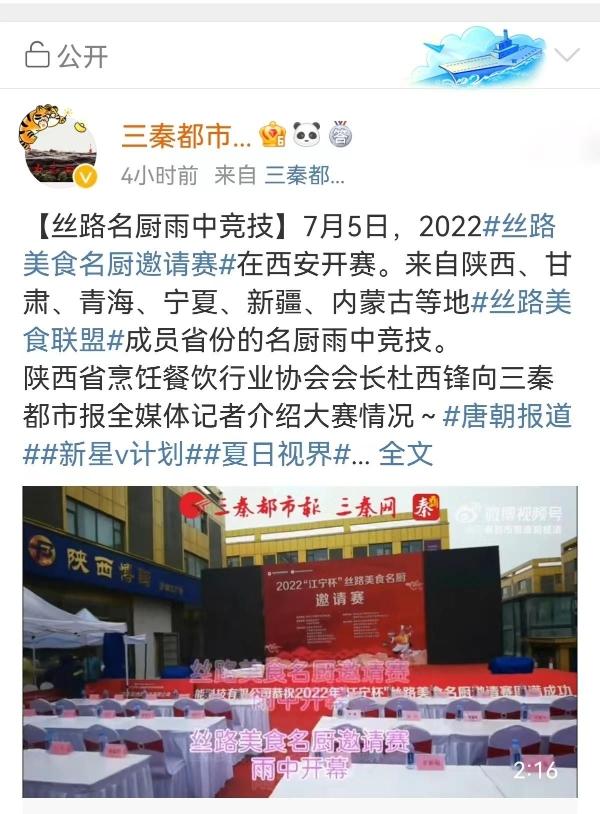Play the 2:16 video of 丝路美食名厨邀请赛

pyautogui.click(x=300, y=641)
